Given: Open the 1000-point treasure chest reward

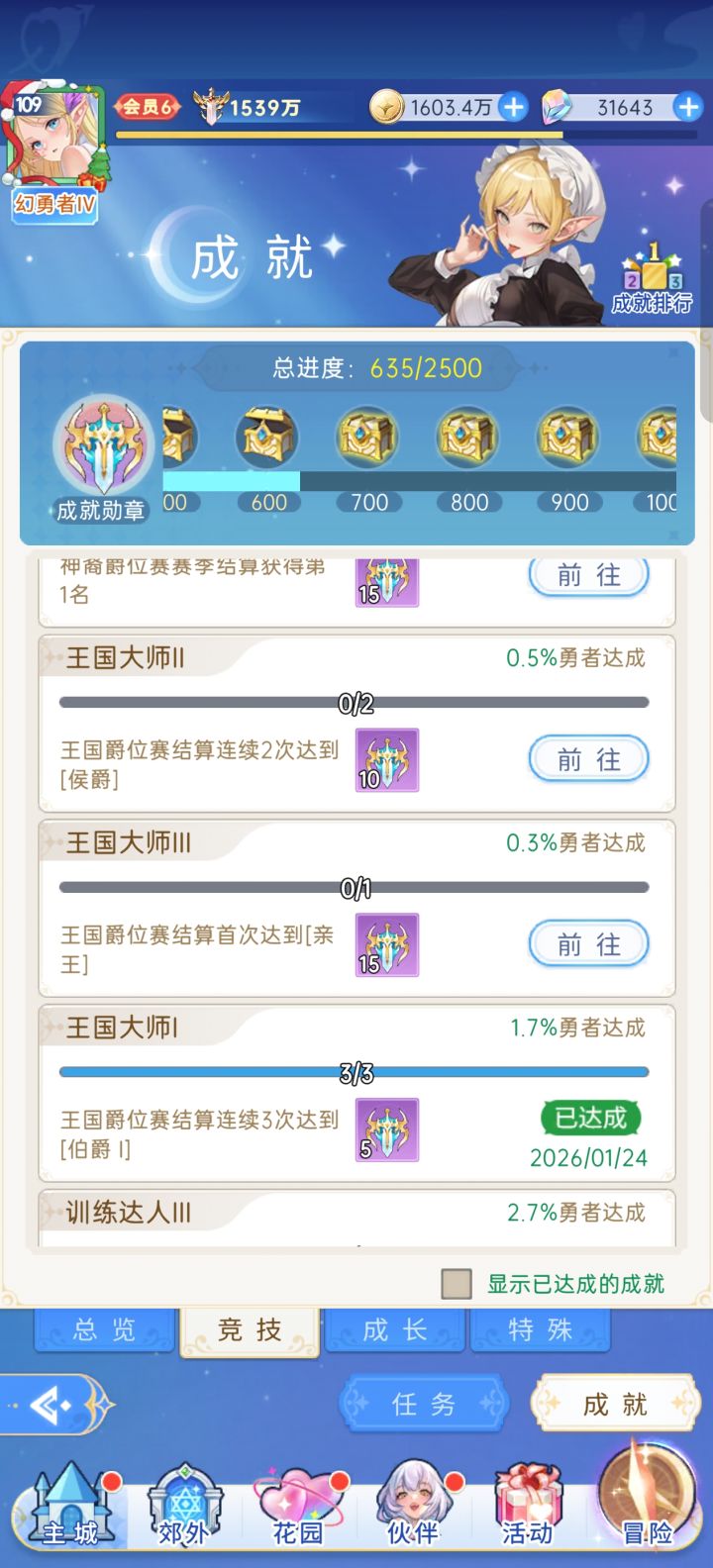Looking at the screenshot, I should click(659, 436).
